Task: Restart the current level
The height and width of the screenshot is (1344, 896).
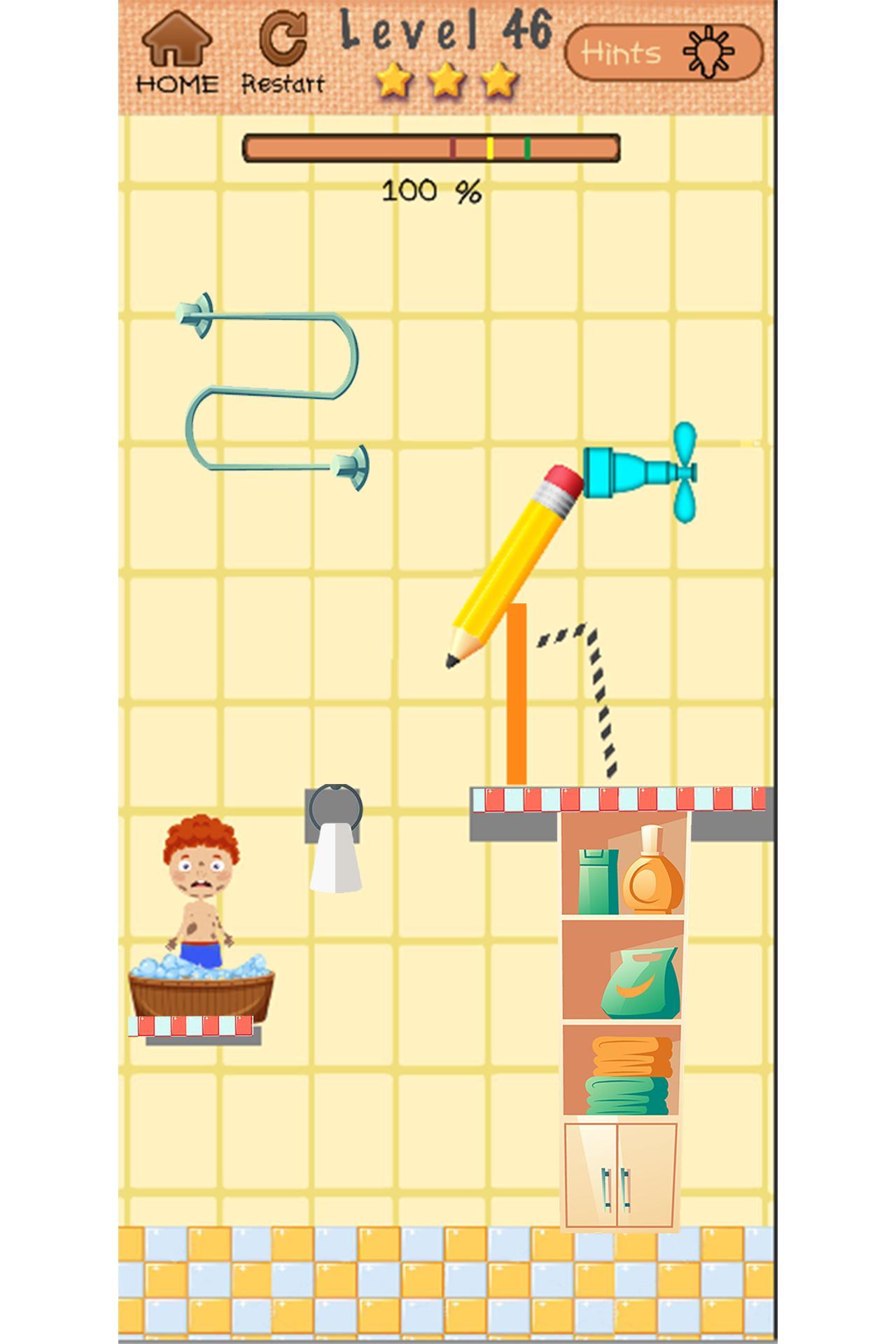Action: tap(283, 53)
